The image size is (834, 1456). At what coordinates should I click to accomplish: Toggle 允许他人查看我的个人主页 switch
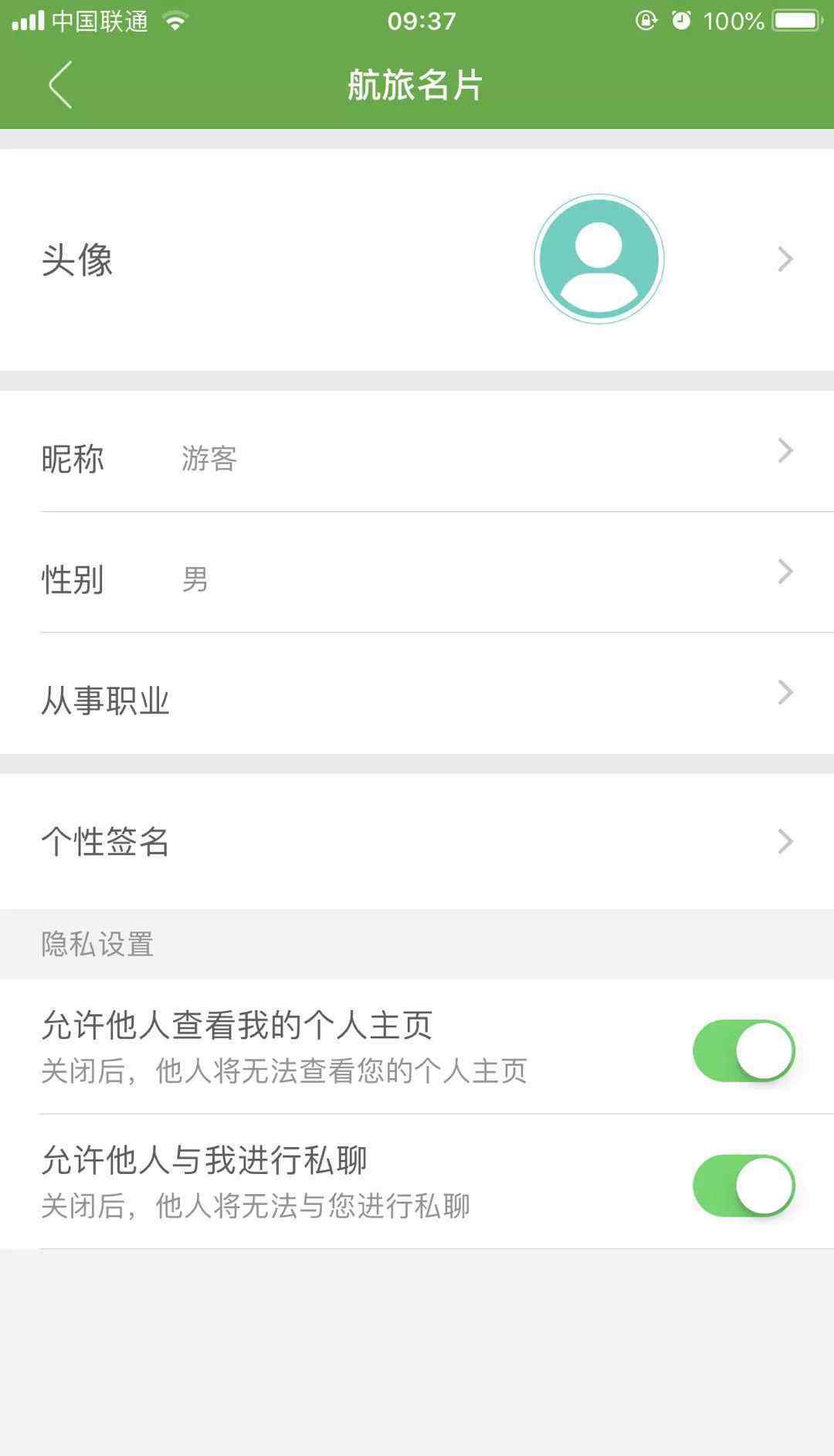click(x=744, y=1050)
